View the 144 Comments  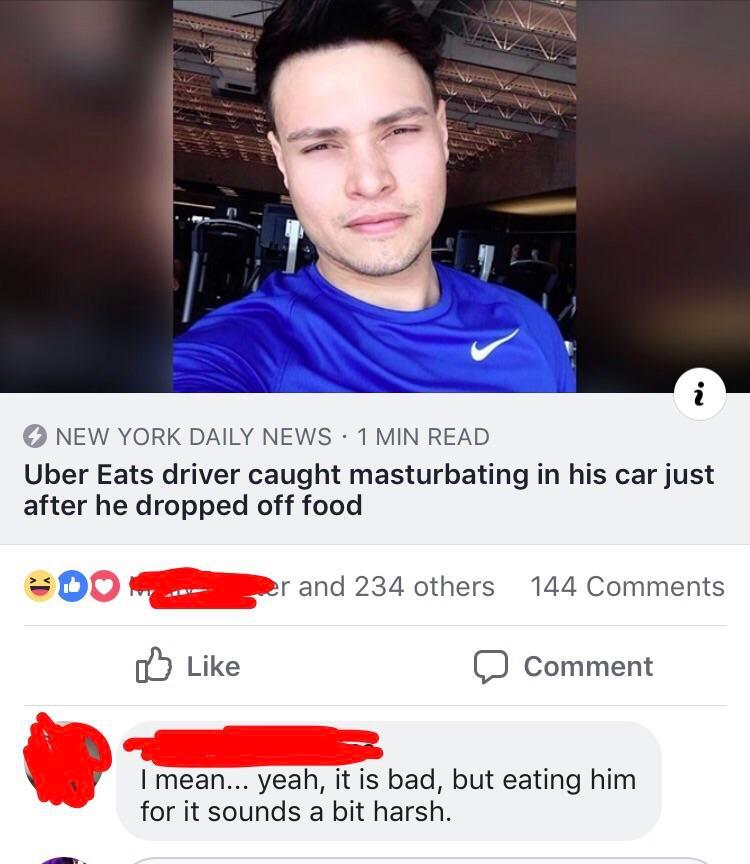(x=627, y=586)
